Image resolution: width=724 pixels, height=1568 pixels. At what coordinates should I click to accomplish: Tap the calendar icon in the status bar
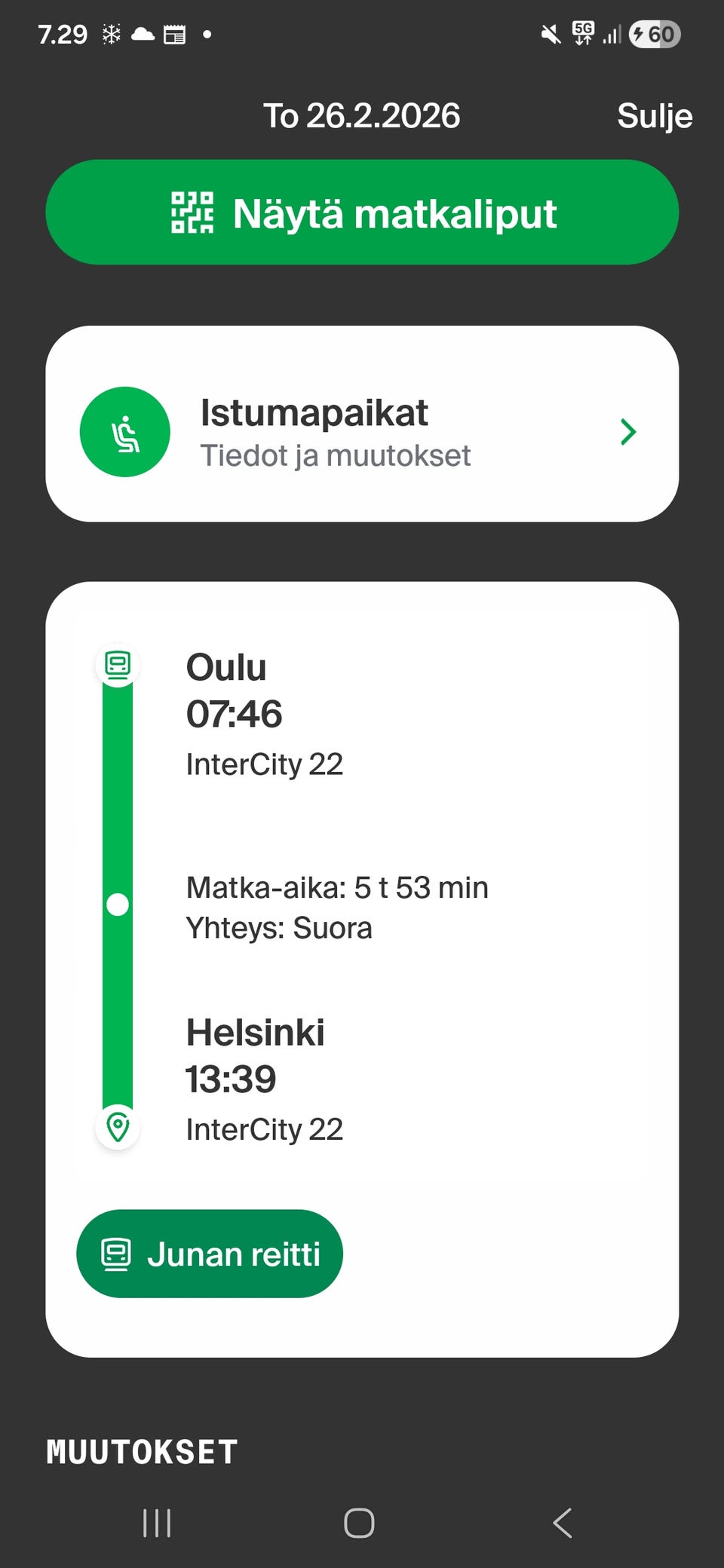(174, 32)
